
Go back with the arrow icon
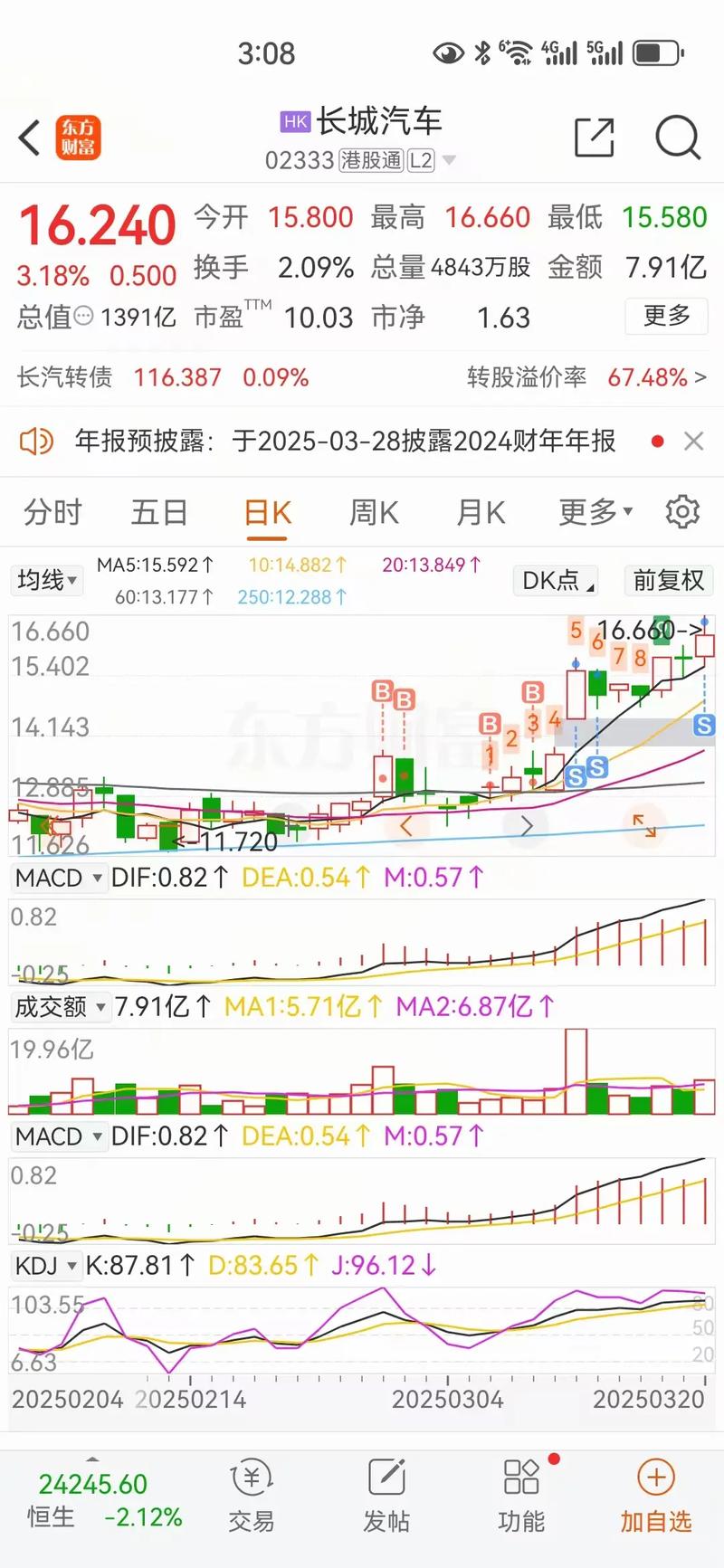30,138
